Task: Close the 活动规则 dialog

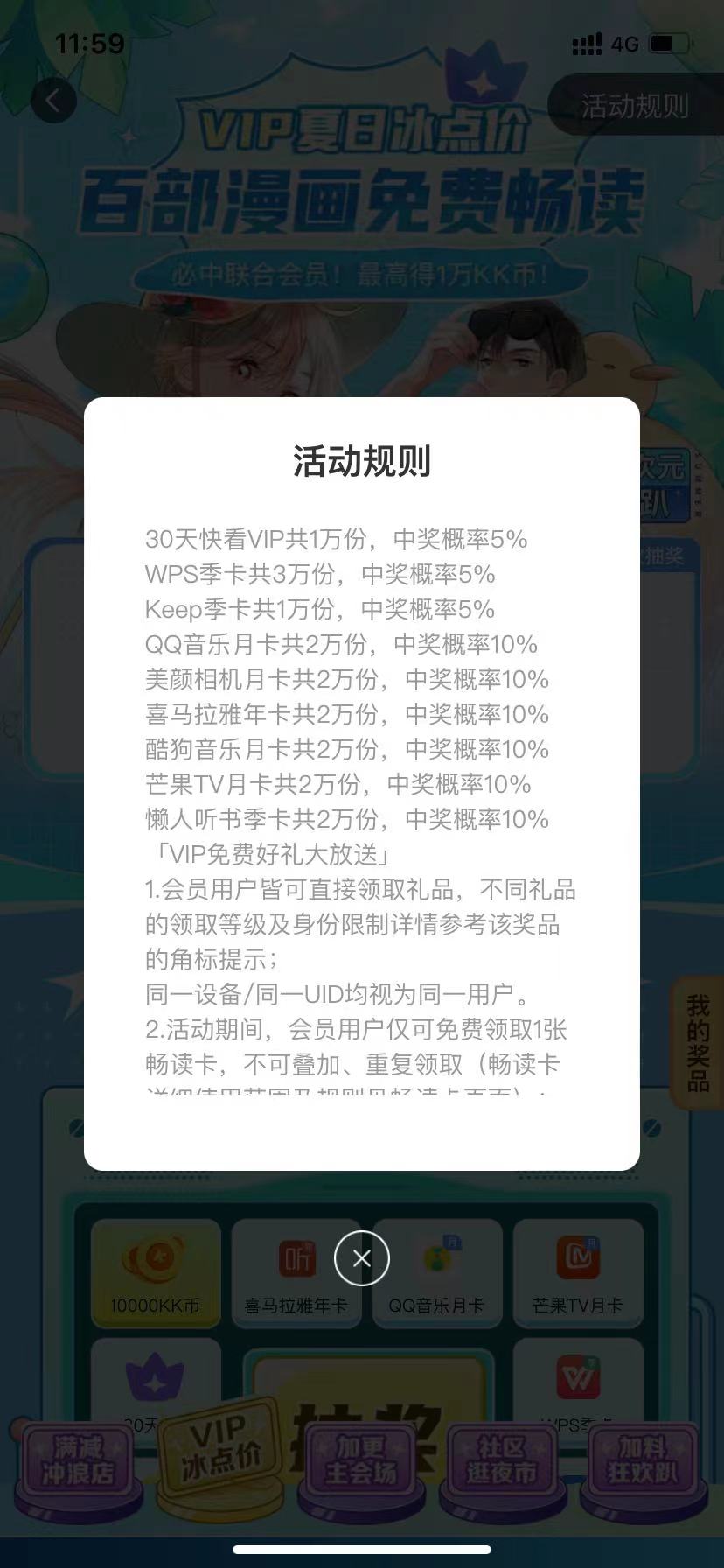Action: [x=361, y=1258]
